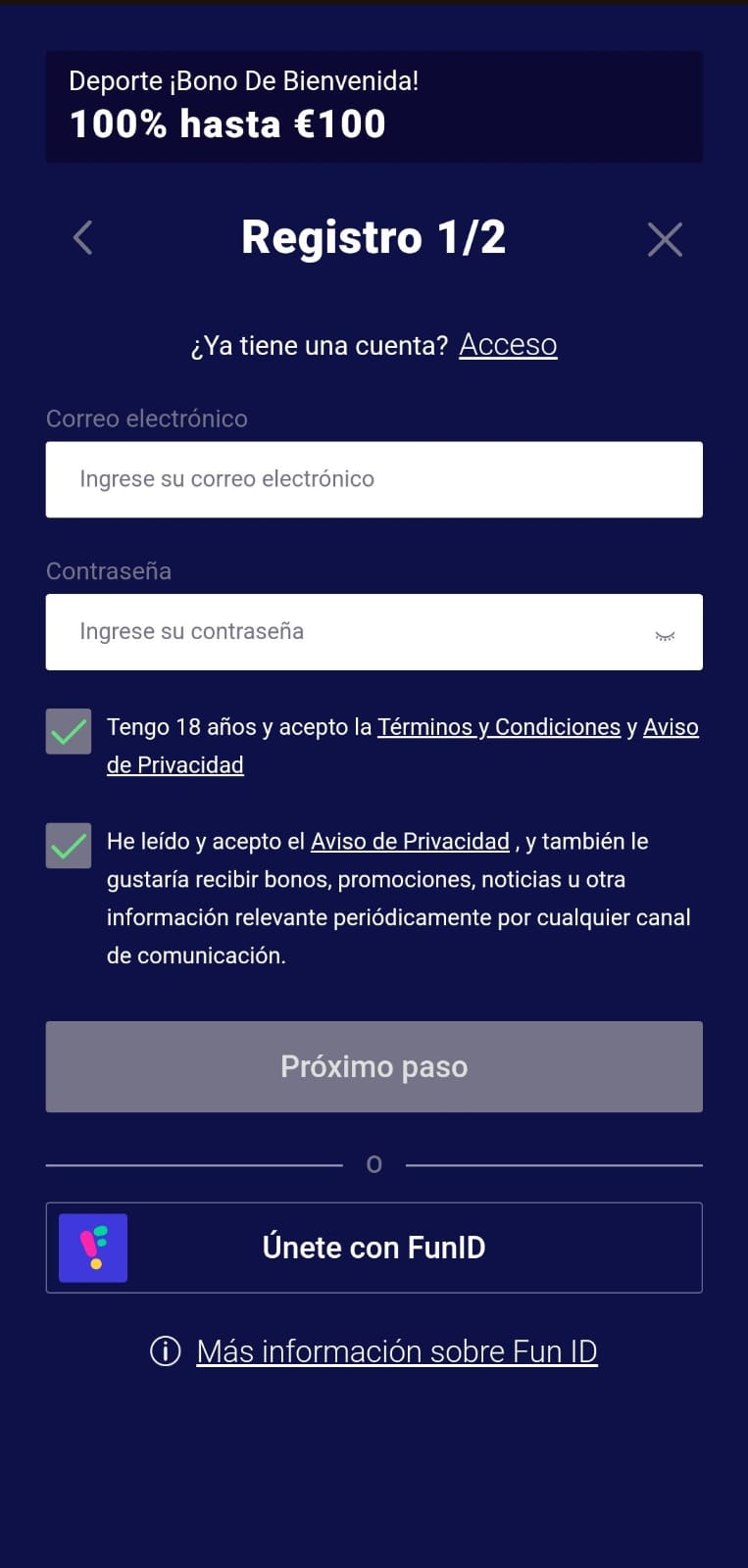
Task: Close the registration form
Action: [x=665, y=239]
